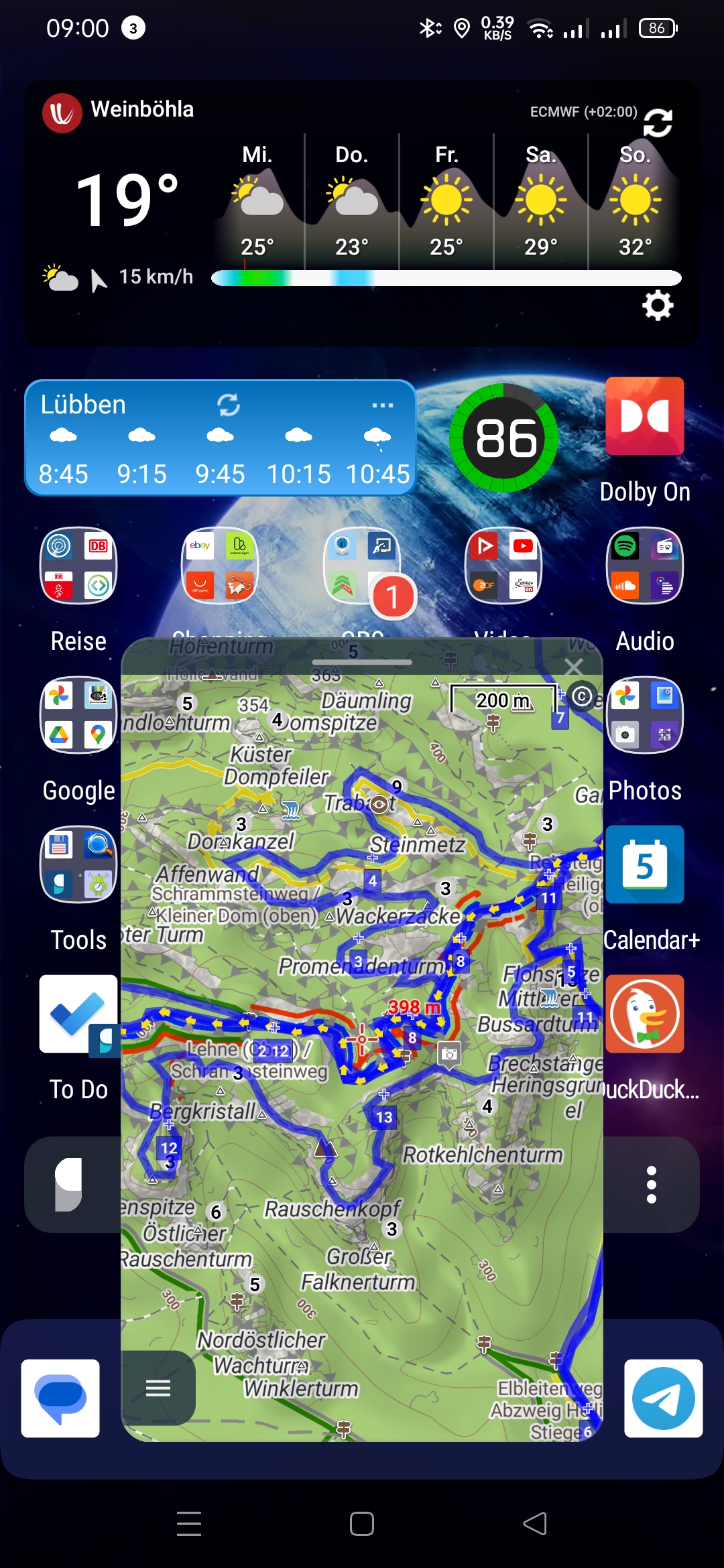The width and height of the screenshot is (724, 1568).
Task: Open the Reise folder
Action: 78,566
